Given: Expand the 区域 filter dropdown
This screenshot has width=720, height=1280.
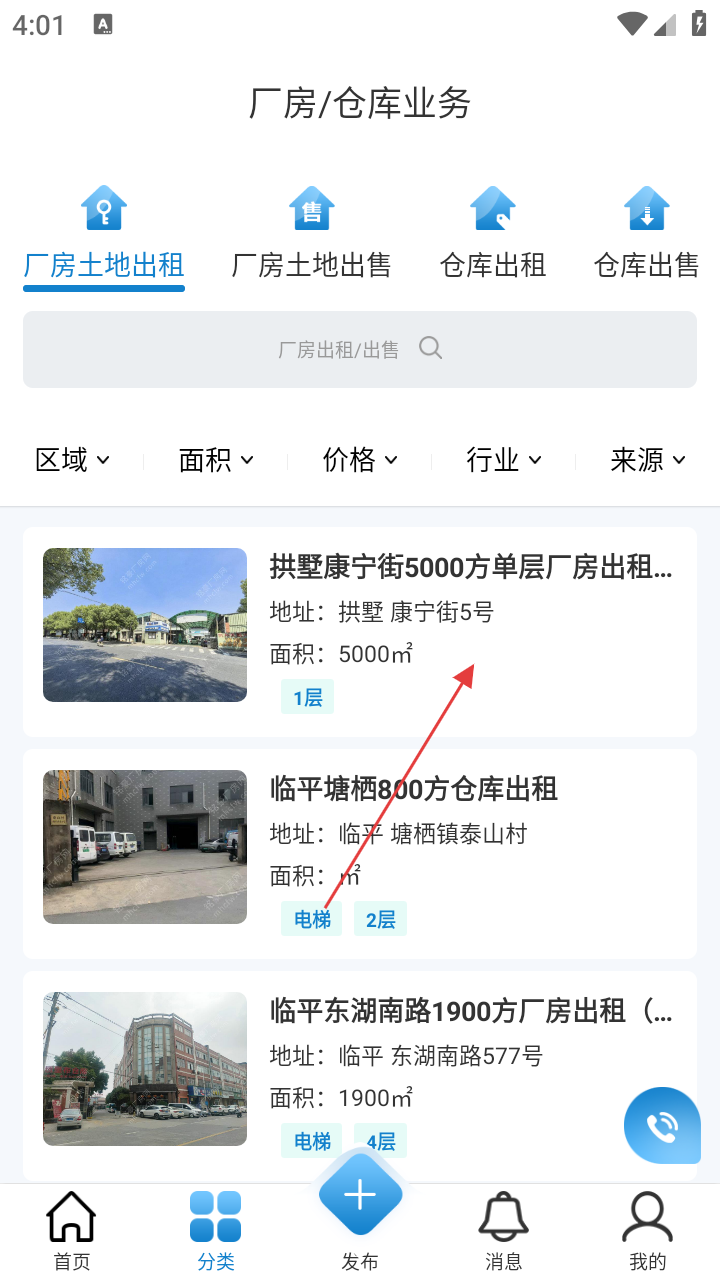Looking at the screenshot, I should coord(72,460).
